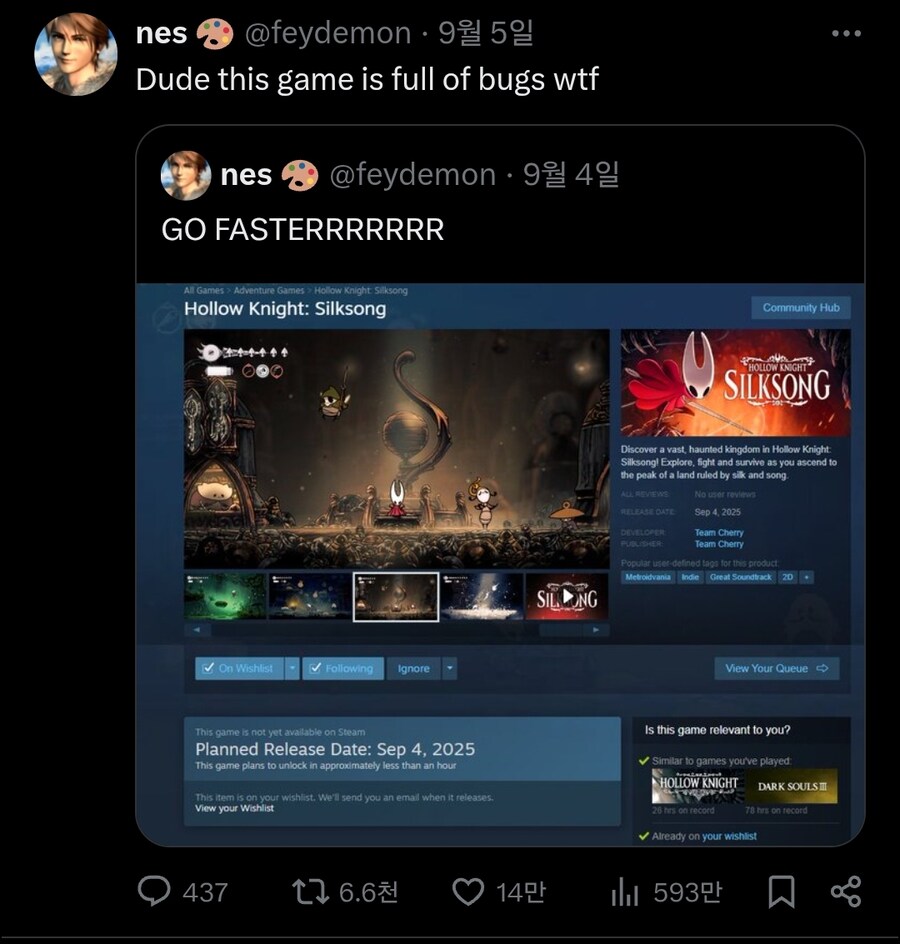The width and height of the screenshot is (900, 944).
Task: Like the tweet with the heart
Action: point(468,890)
